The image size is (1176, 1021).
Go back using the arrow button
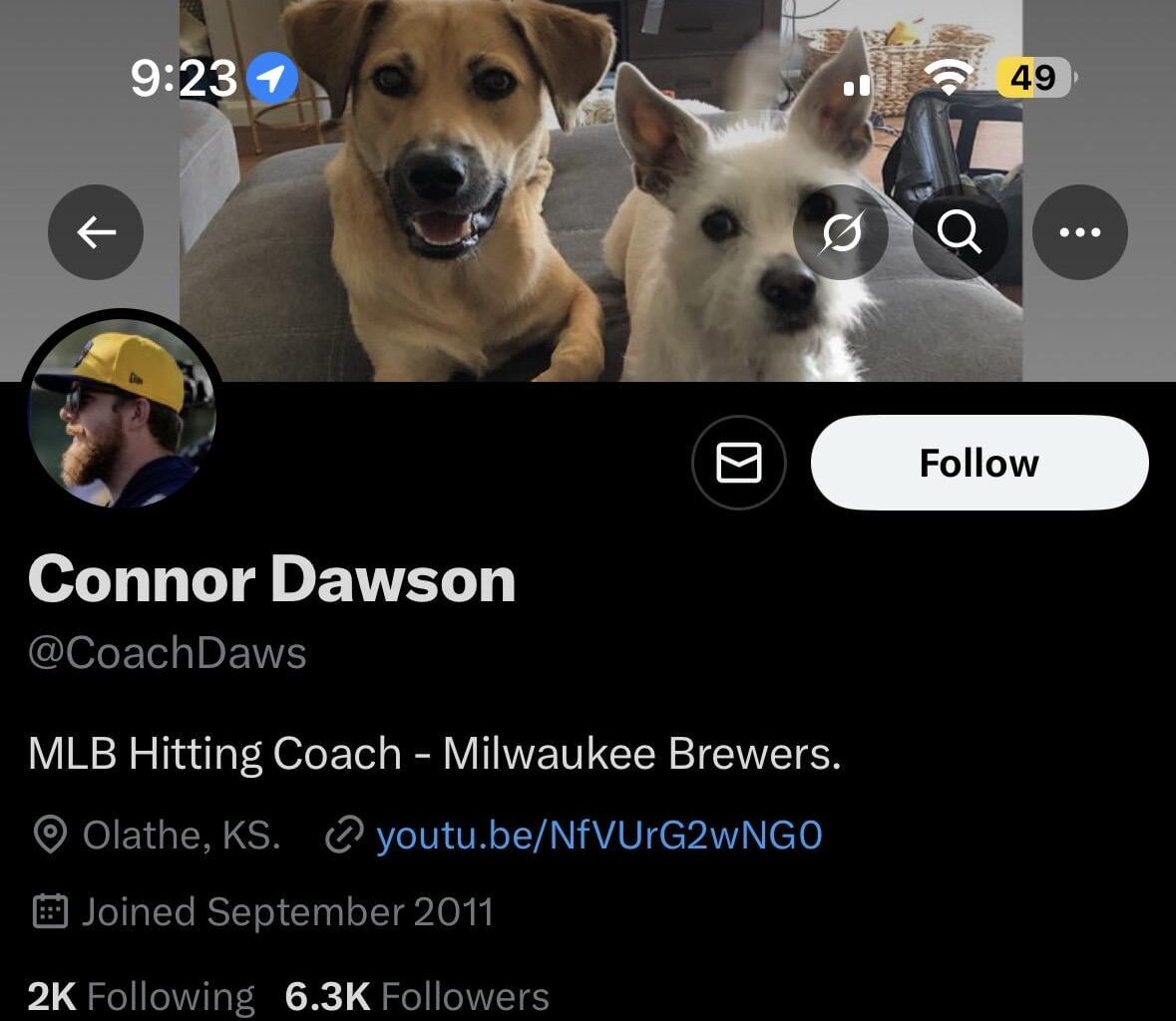click(96, 232)
